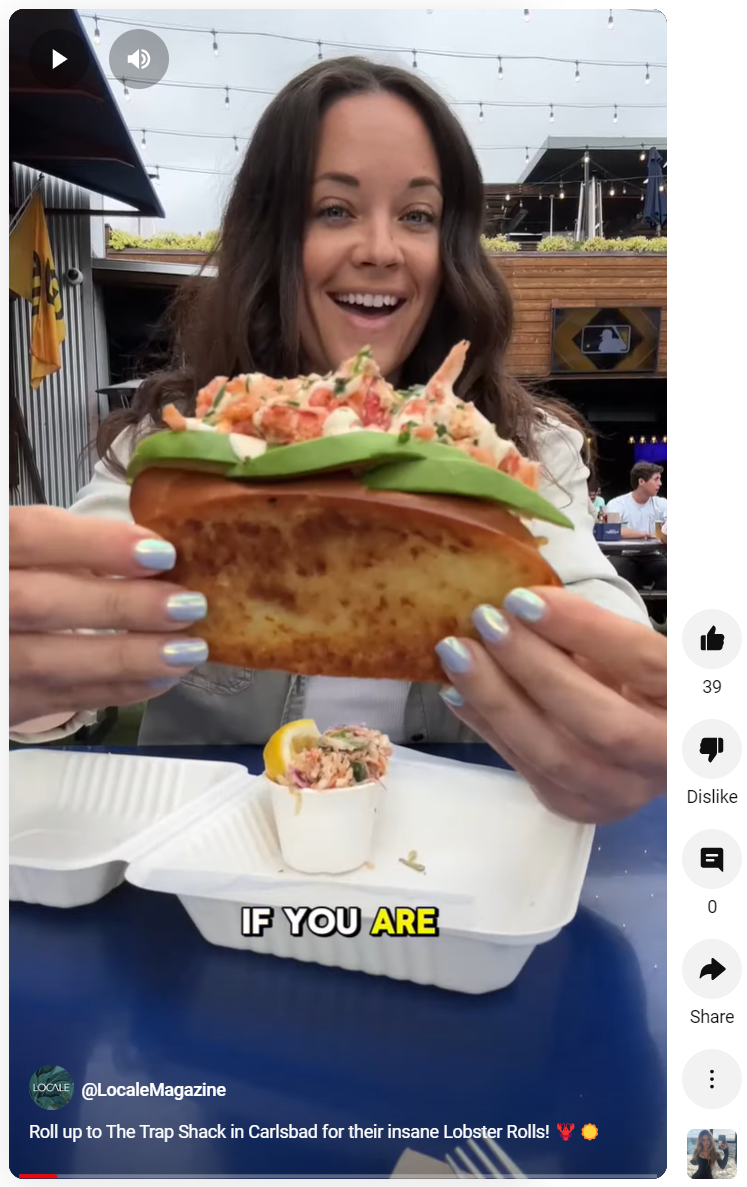Viewport: 747px width, 1187px height.
Task: Share this Short
Action: (x=712, y=969)
